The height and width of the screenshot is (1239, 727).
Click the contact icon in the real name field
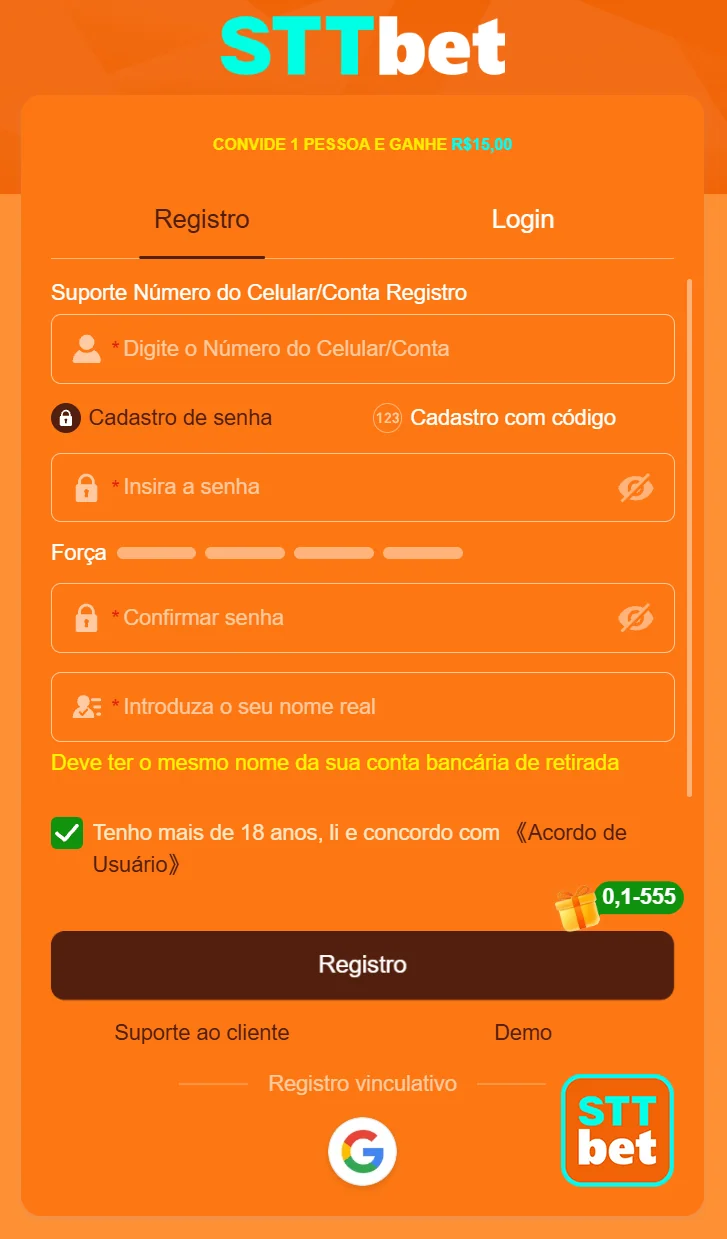pyautogui.click(x=86, y=705)
